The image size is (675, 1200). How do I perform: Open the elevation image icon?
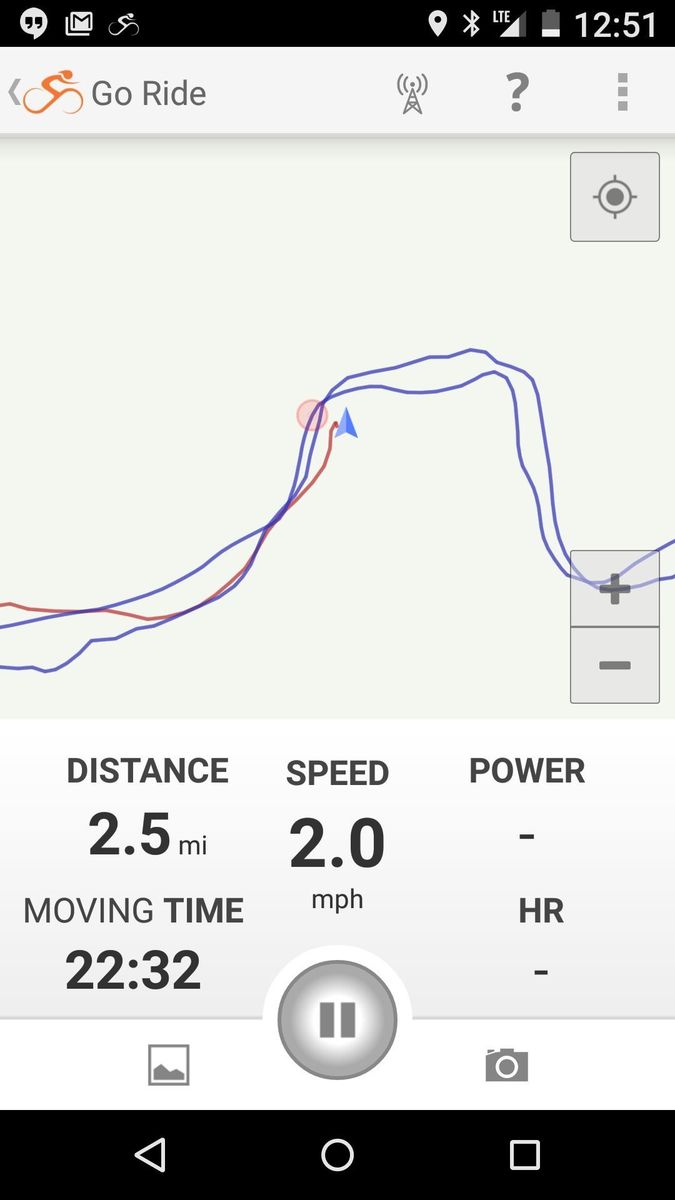(x=168, y=1065)
